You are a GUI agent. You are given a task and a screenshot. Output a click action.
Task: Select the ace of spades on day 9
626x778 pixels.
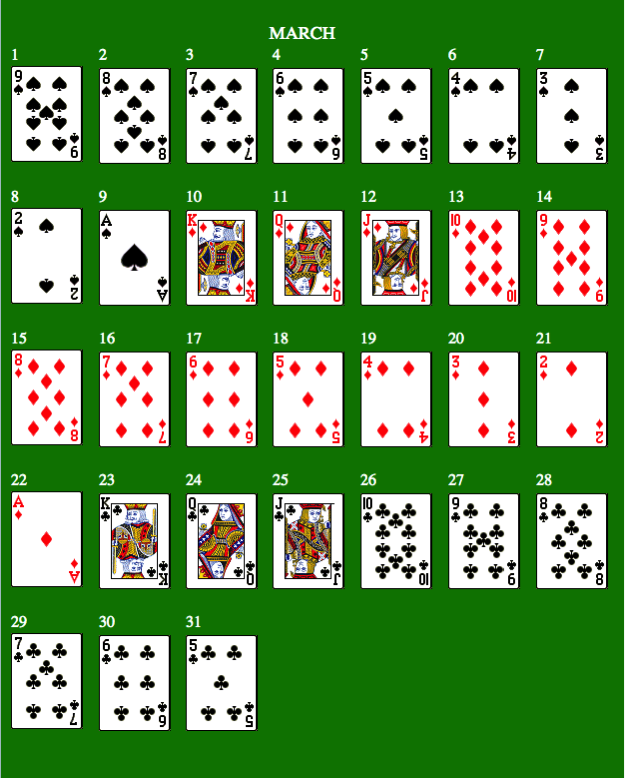[134, 257]
